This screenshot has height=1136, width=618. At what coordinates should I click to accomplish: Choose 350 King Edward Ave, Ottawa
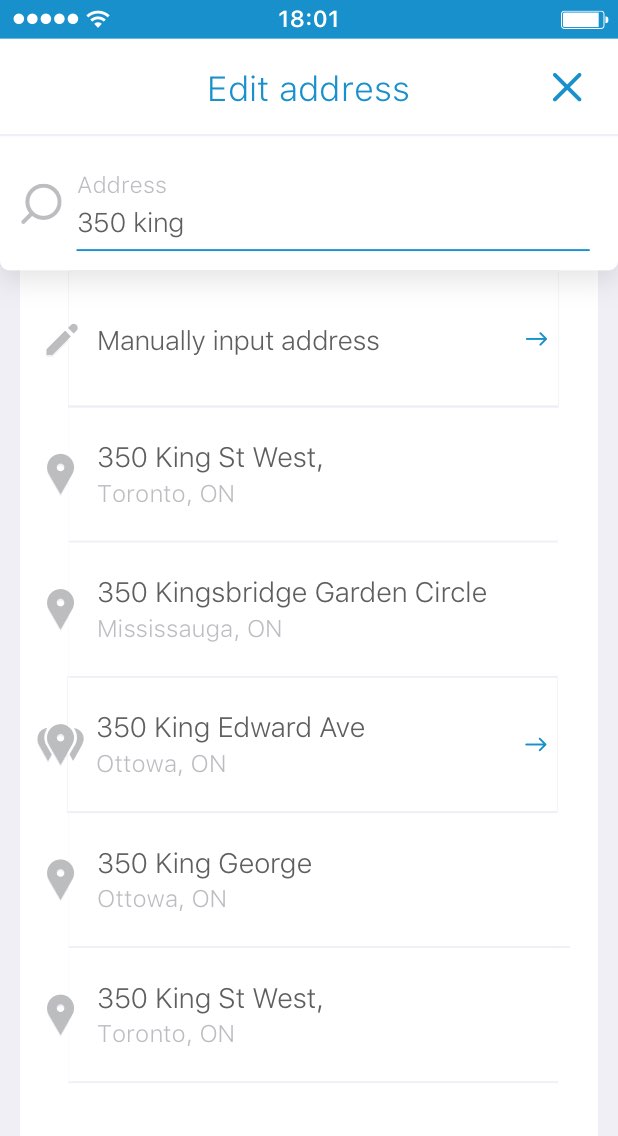pyautogui.click(x=312, y=744)
